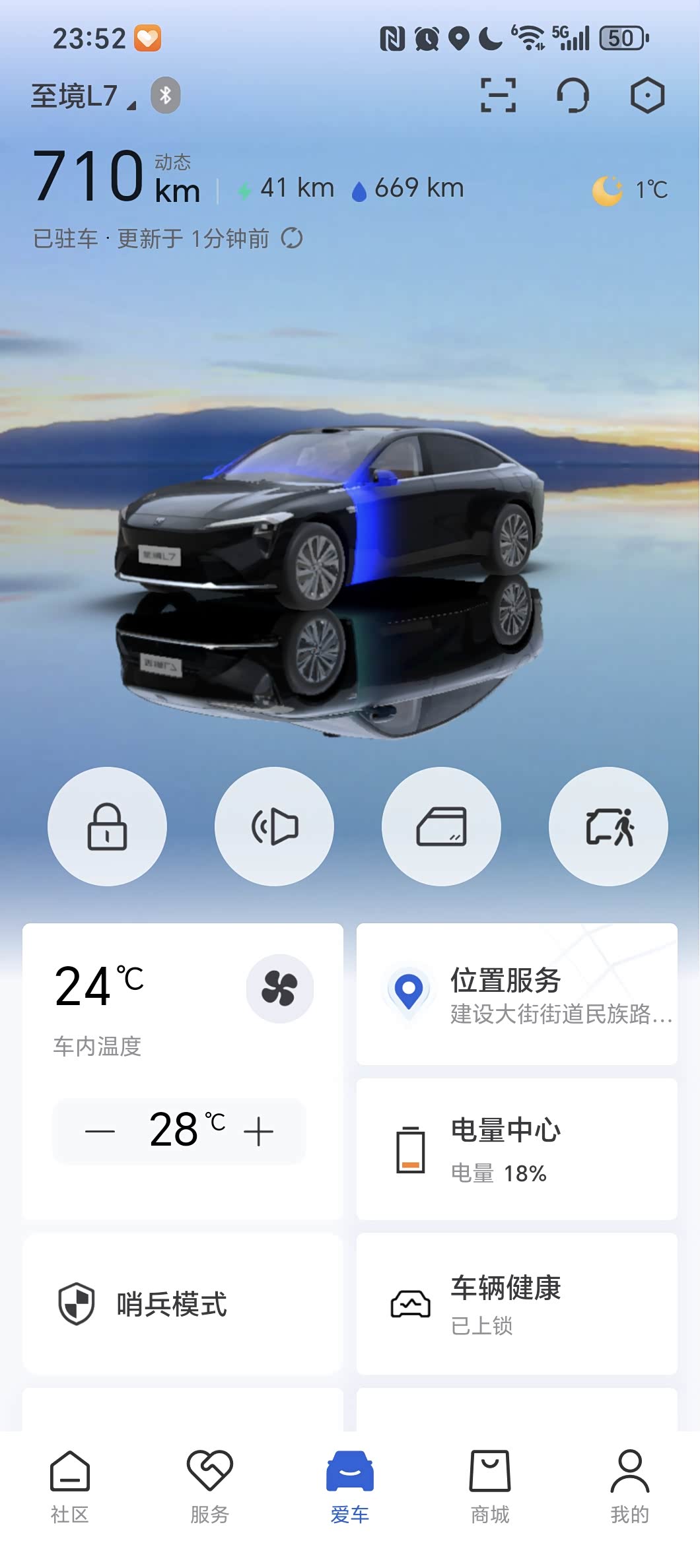Tap the vehicle lock icon
Image resolution: width=700 pixels, height=1568 pixels.
pyautogui.click(x=107, y=827)
